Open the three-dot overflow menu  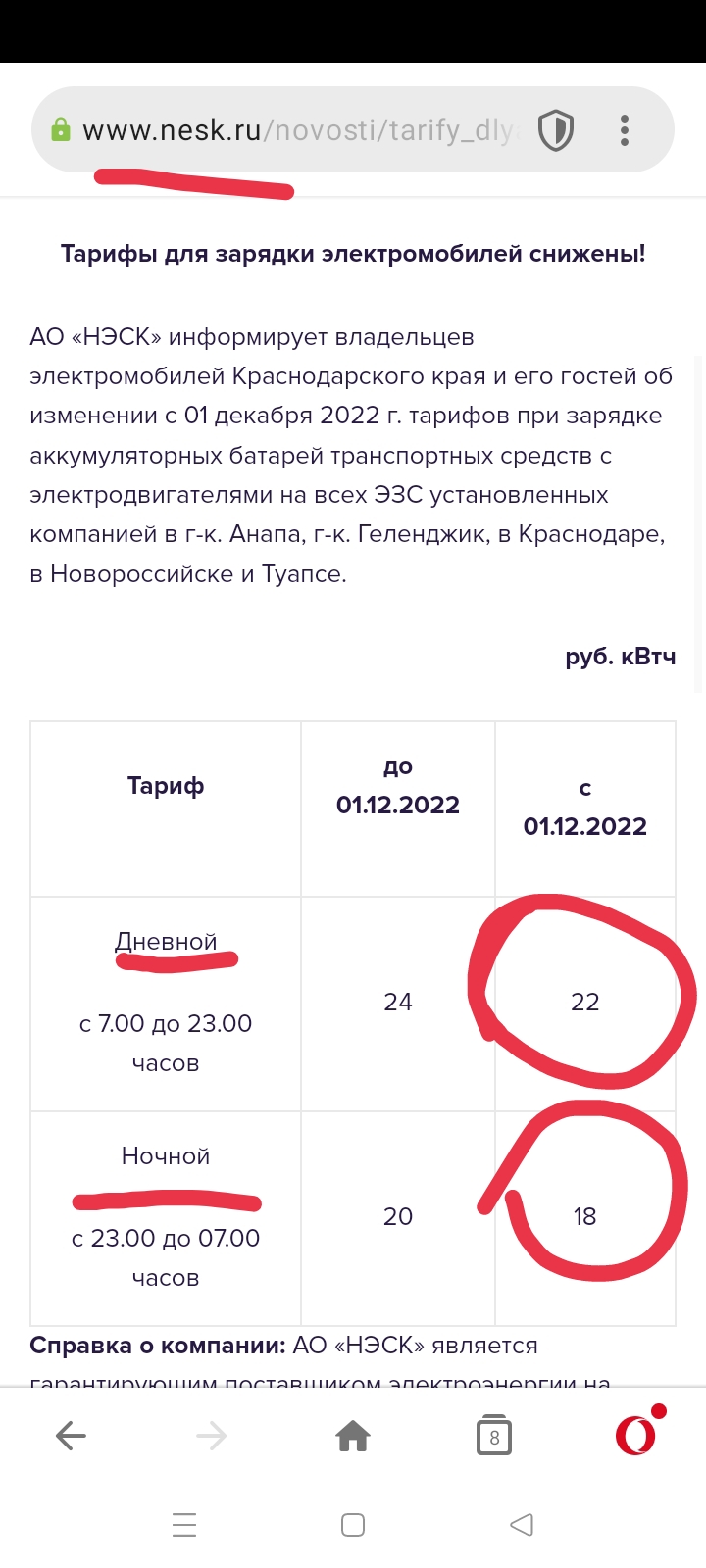(x=625, y=130)
